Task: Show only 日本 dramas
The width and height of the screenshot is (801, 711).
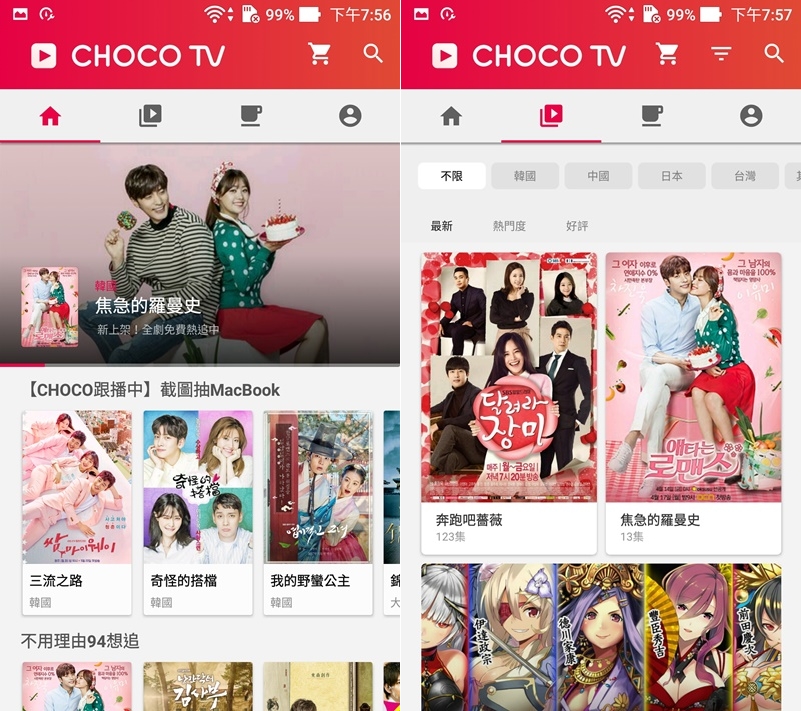Action: click(671, 176)
